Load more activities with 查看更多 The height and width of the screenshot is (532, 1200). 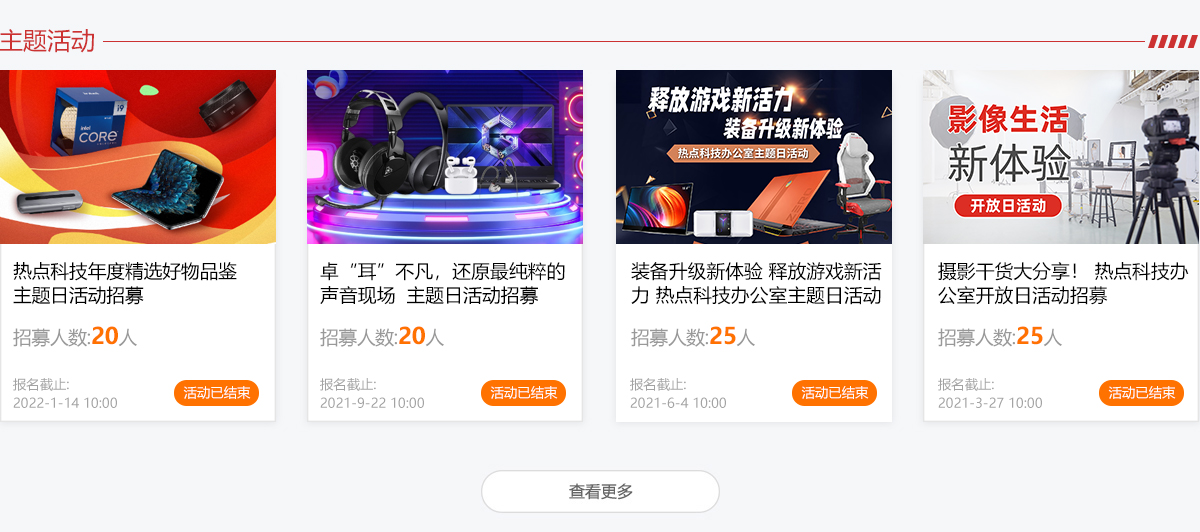coord(600,491)
